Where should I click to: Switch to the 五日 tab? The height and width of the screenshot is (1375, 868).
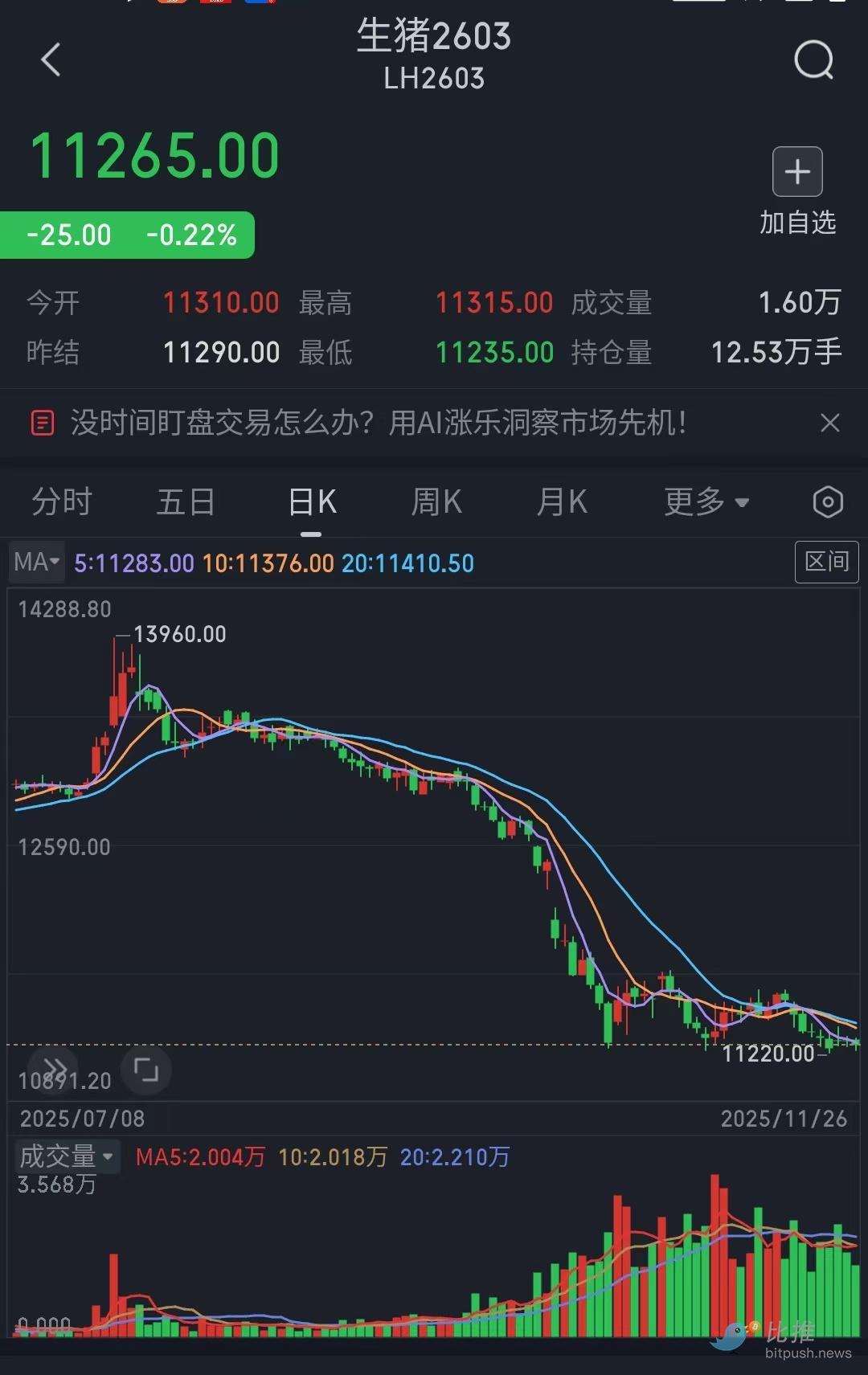(186, 502)
